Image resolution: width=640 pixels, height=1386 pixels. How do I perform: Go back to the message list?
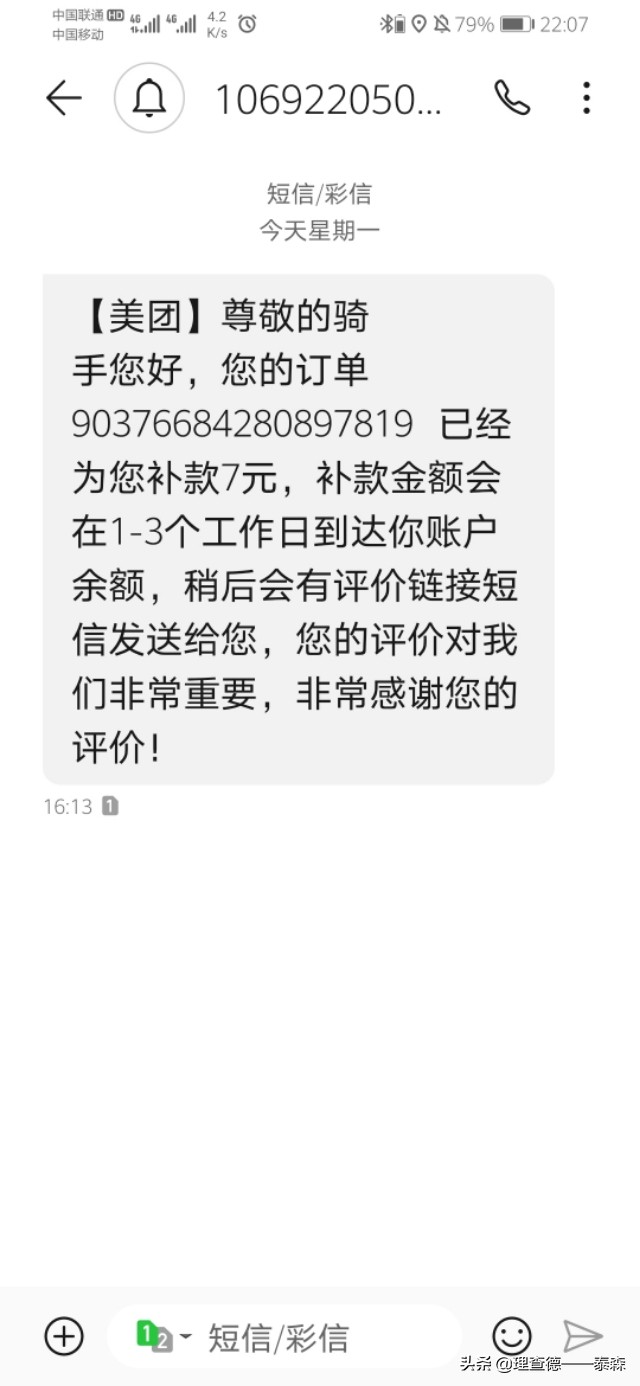pos(63,98)
